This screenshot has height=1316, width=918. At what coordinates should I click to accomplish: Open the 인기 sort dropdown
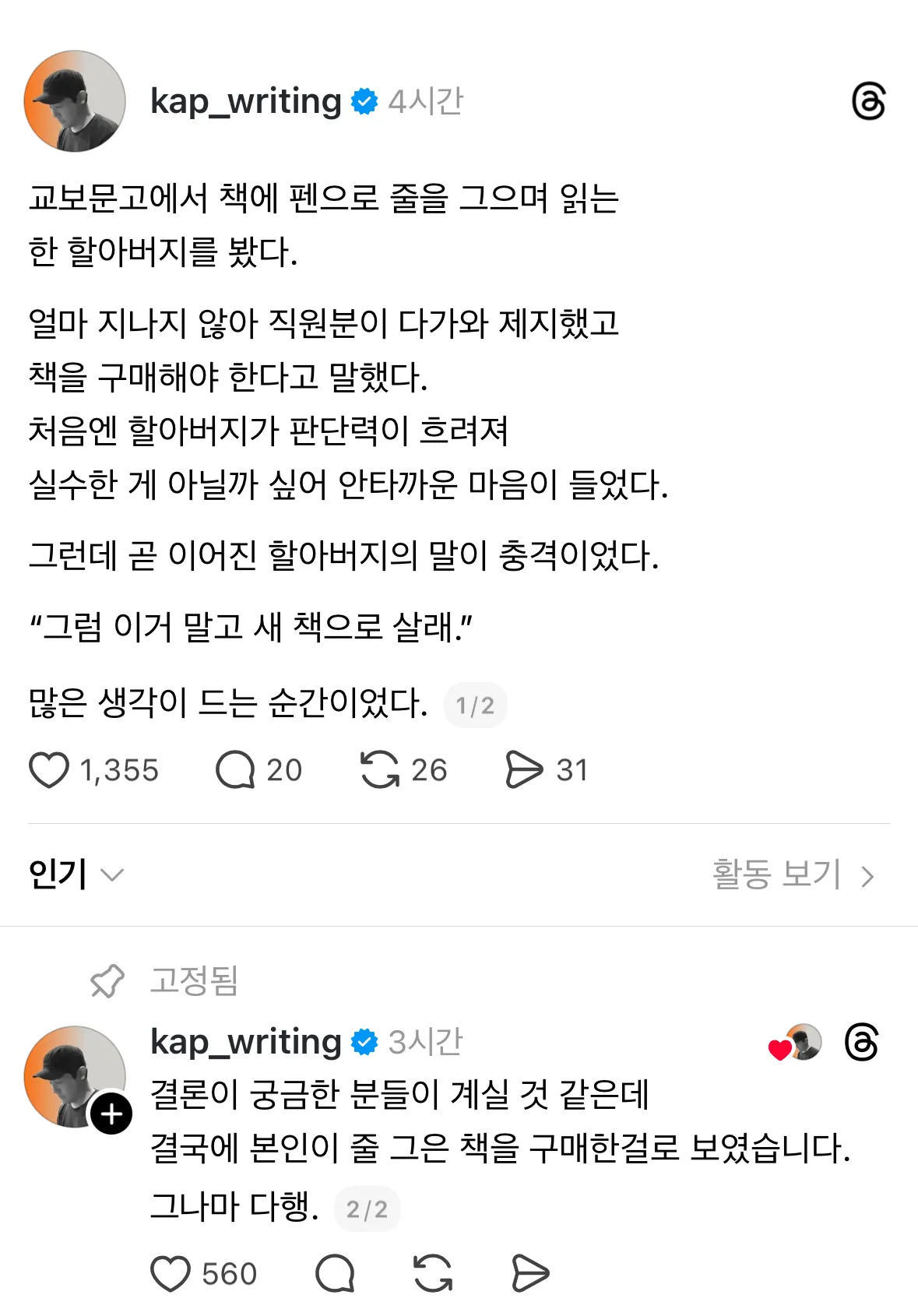click(x=76, y=874)
